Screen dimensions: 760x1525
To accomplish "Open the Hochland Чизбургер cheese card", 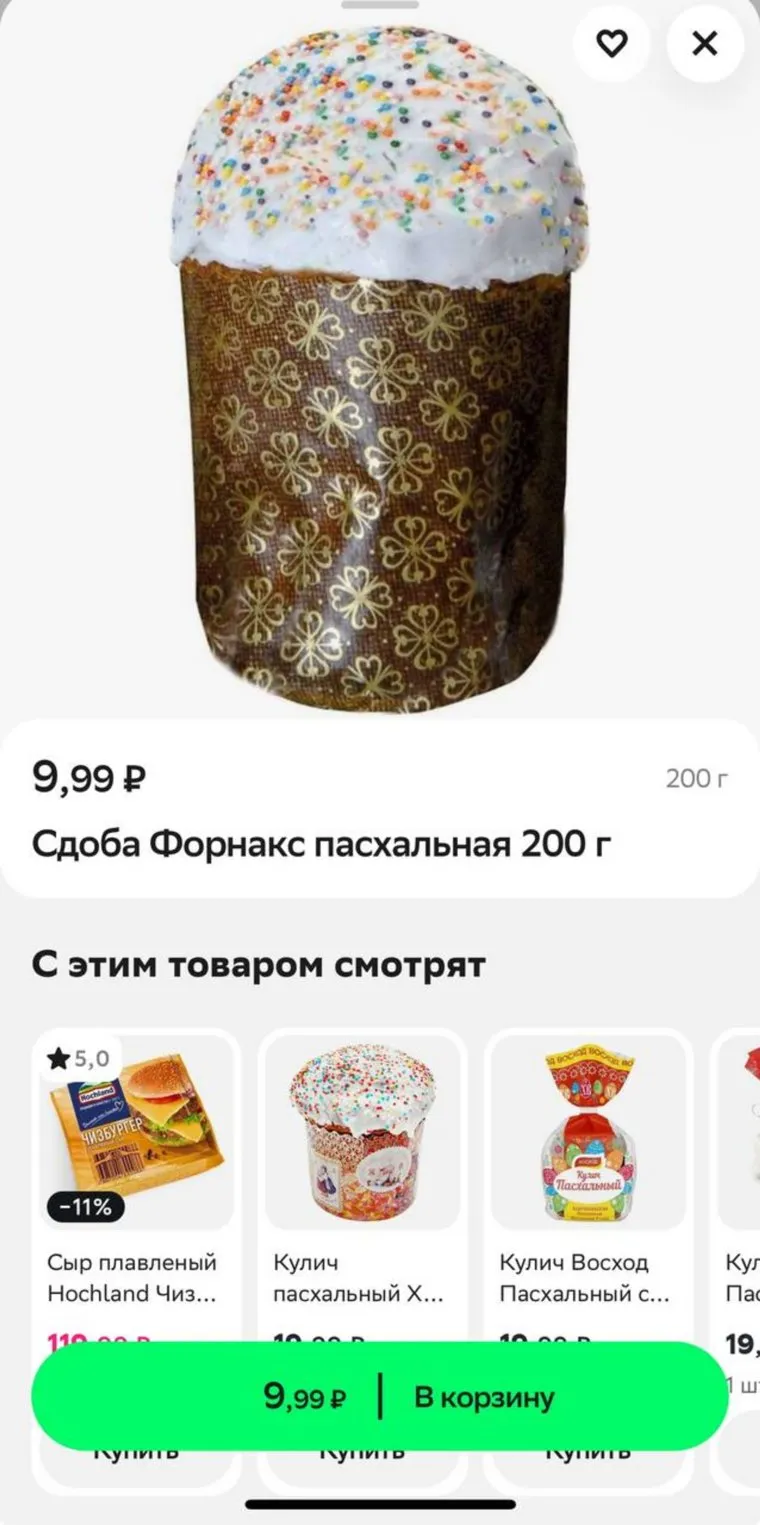I will coord(137,1140).
